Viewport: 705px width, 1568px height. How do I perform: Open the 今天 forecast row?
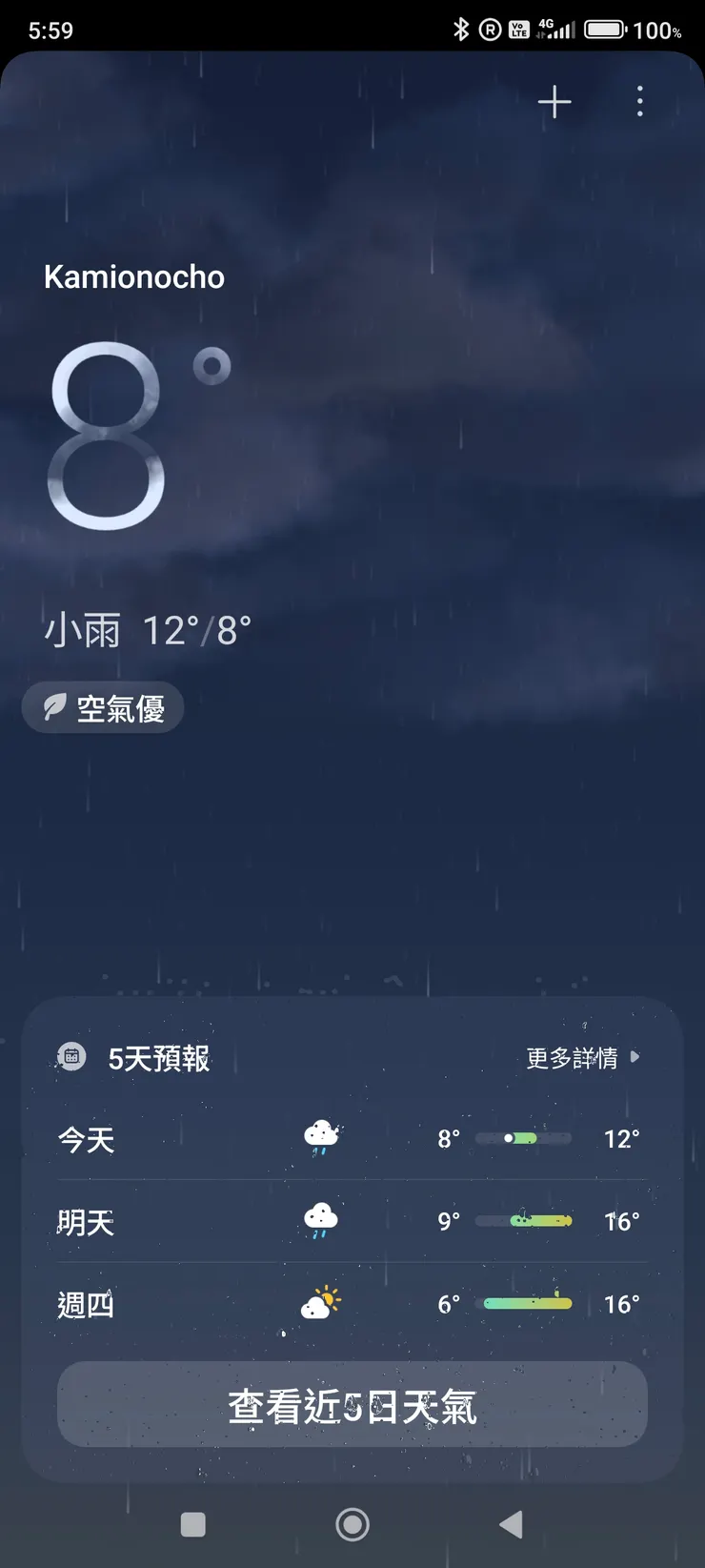(352, 1138)
